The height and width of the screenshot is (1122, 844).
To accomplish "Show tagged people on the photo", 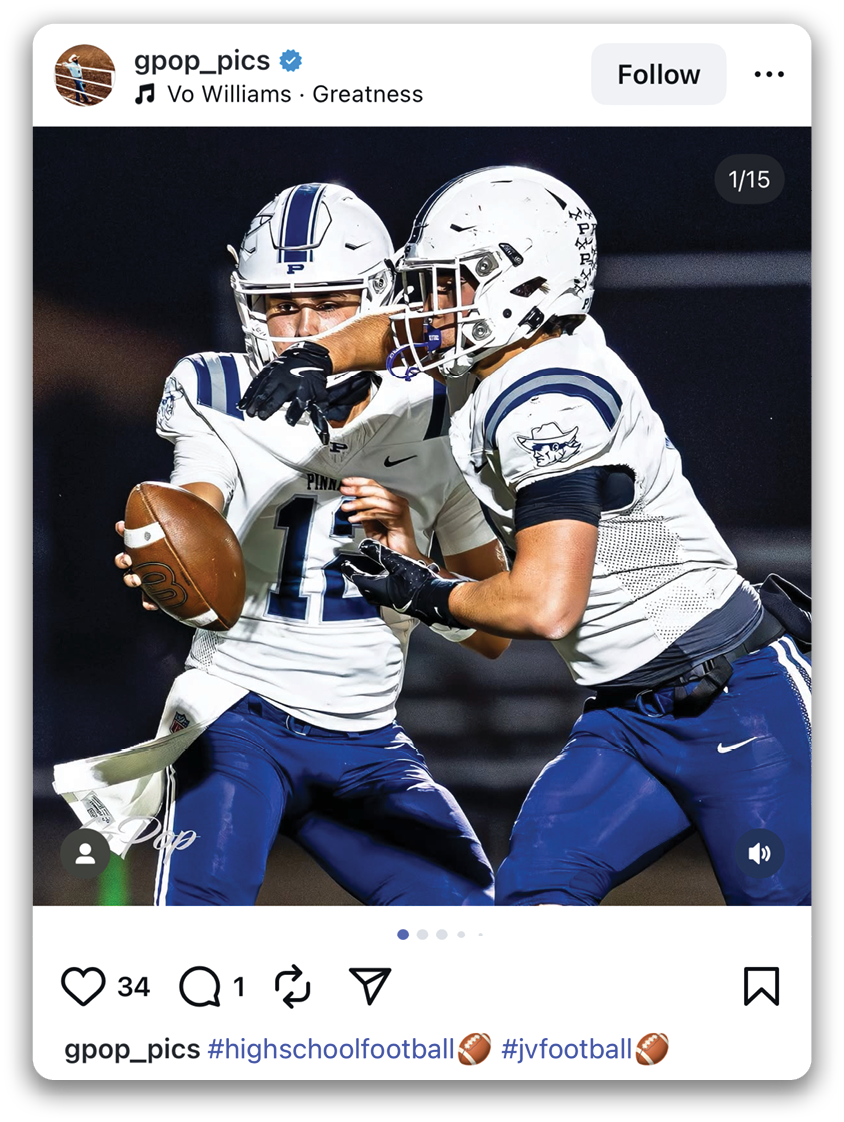I will (85, 853).
